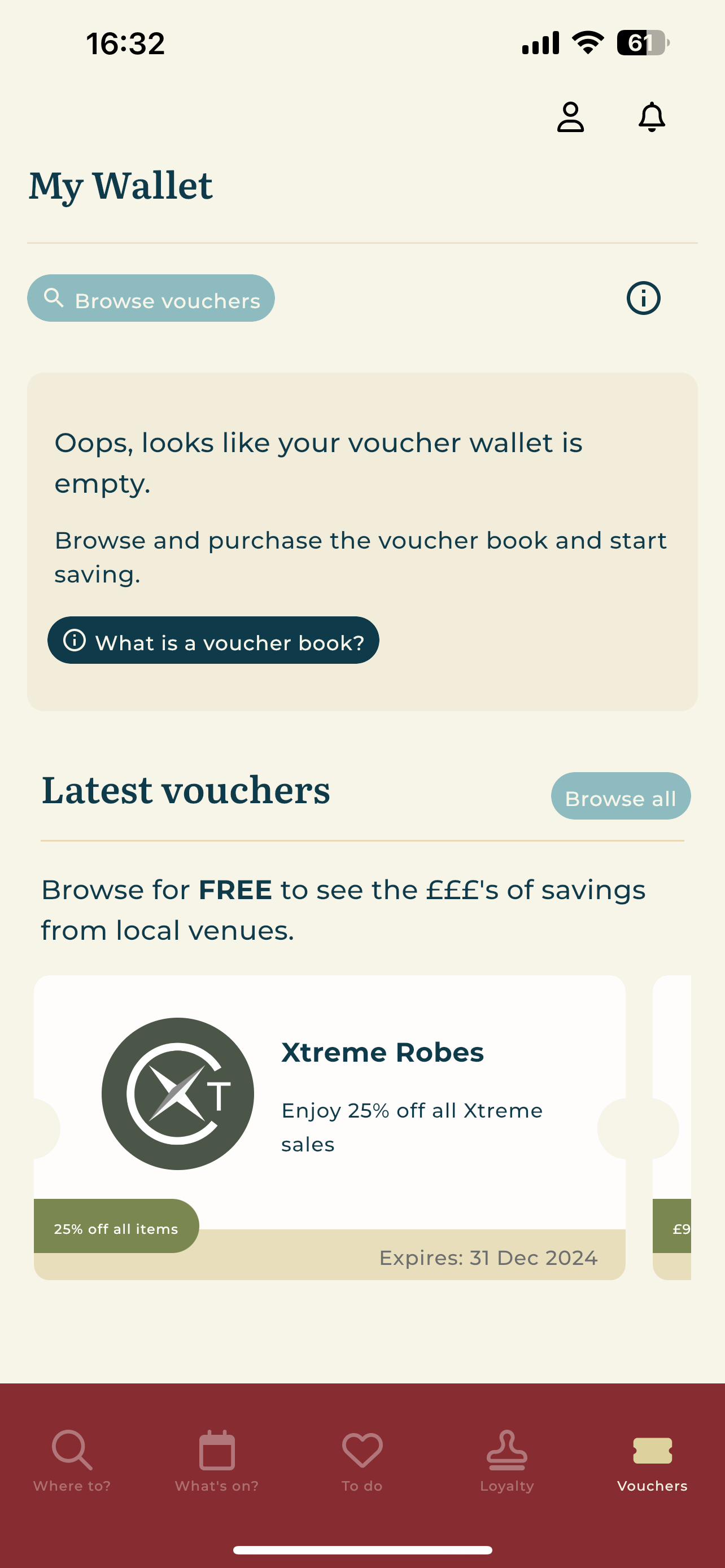The width and height of the screenshot is (725, 1568).
Task: Switch to the Where to? tab
Action: 72,1461
